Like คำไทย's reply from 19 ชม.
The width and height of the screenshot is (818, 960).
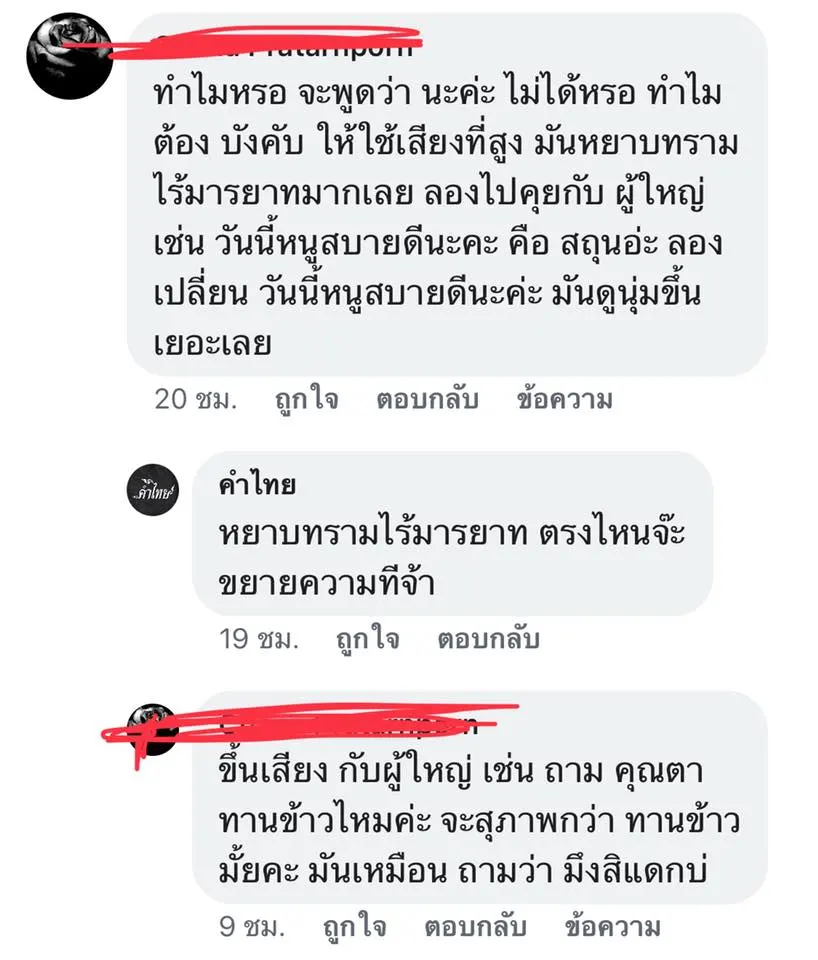(x=367, y=639)
